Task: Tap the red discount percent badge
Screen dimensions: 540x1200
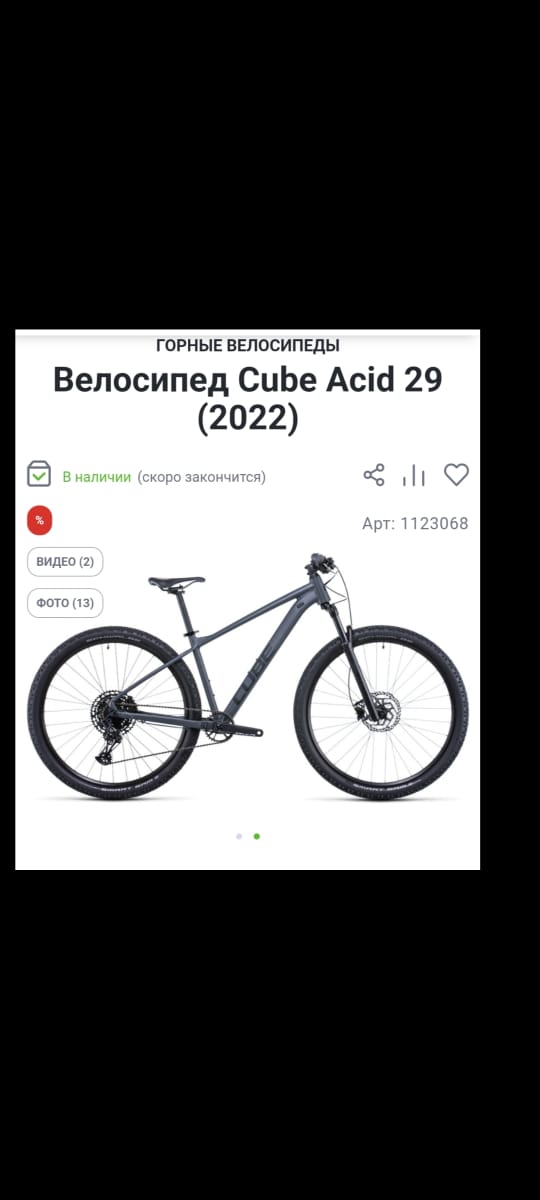Action: 39,520
